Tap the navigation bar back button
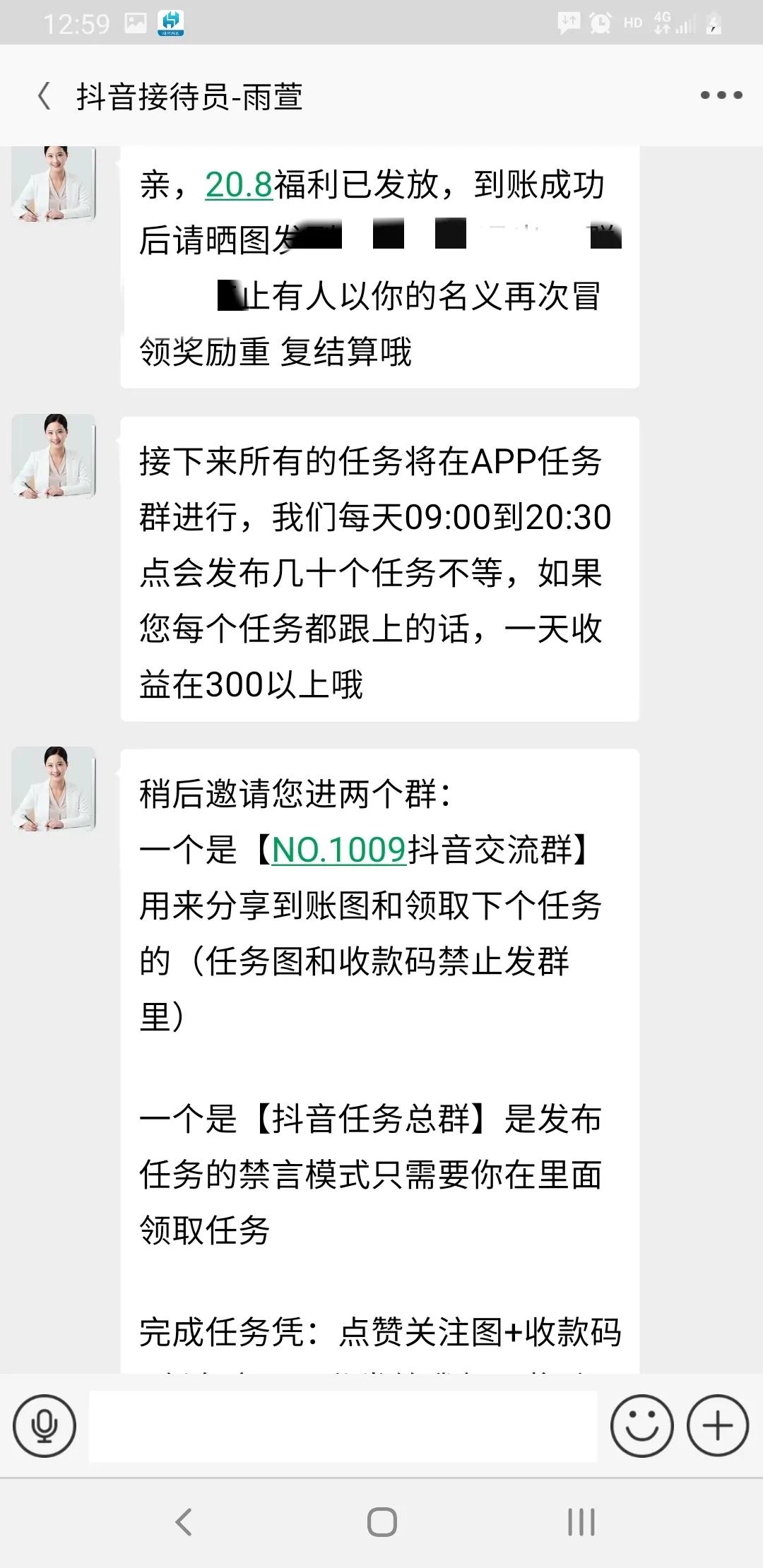763x1568 pixels. 182,1519
